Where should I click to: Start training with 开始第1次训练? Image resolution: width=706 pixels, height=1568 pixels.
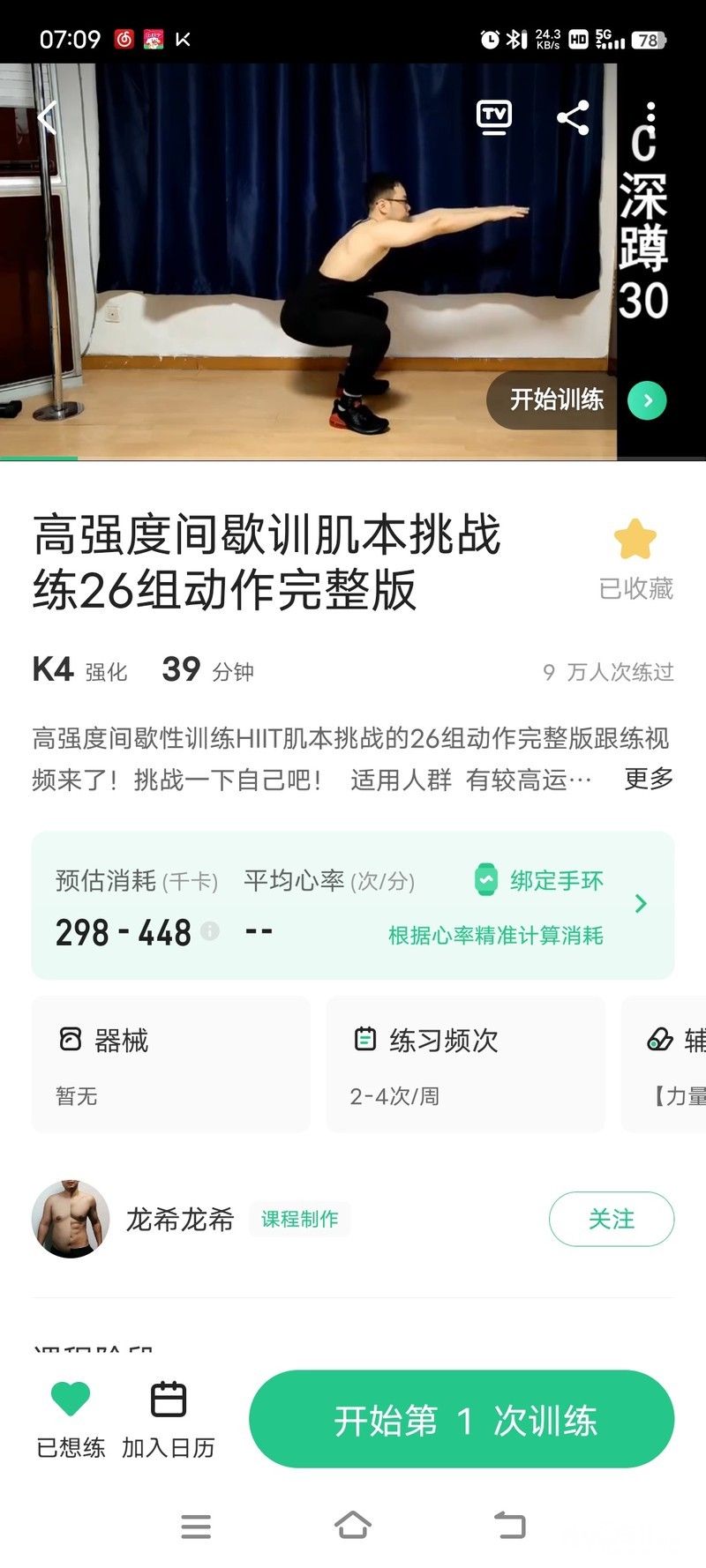click(x=462, y=1419)
